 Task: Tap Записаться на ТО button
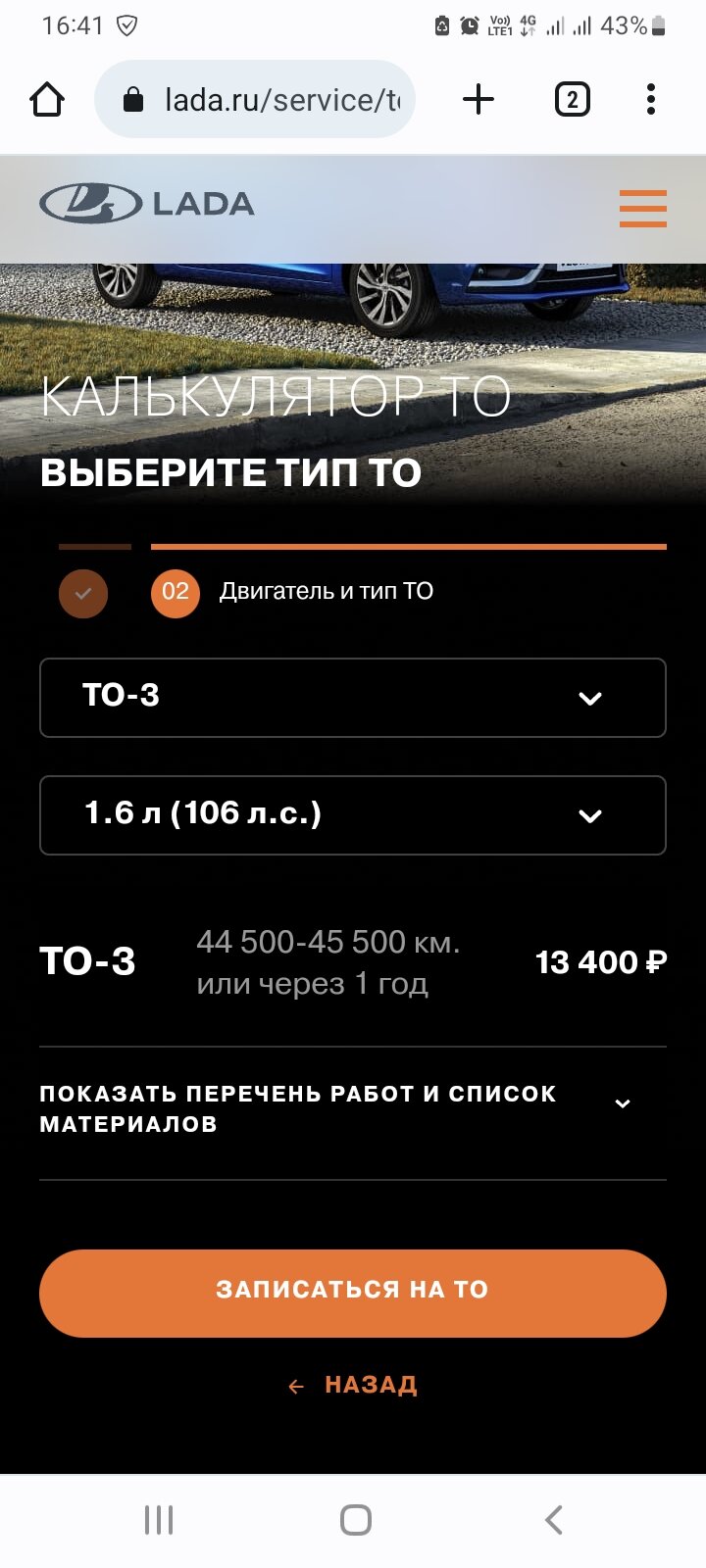pyautogui.click(x=353, y=1293)
